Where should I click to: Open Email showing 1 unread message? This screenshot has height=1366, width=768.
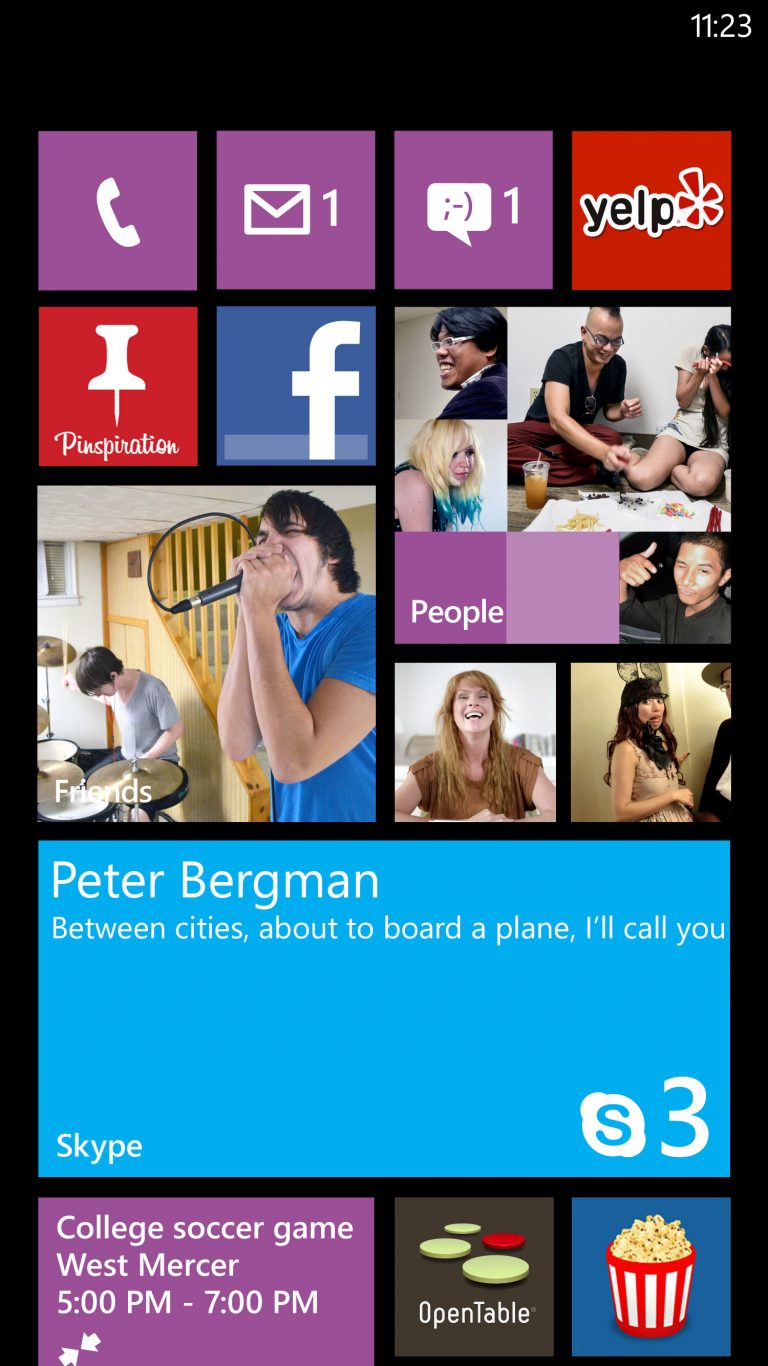tap(295, 209)
